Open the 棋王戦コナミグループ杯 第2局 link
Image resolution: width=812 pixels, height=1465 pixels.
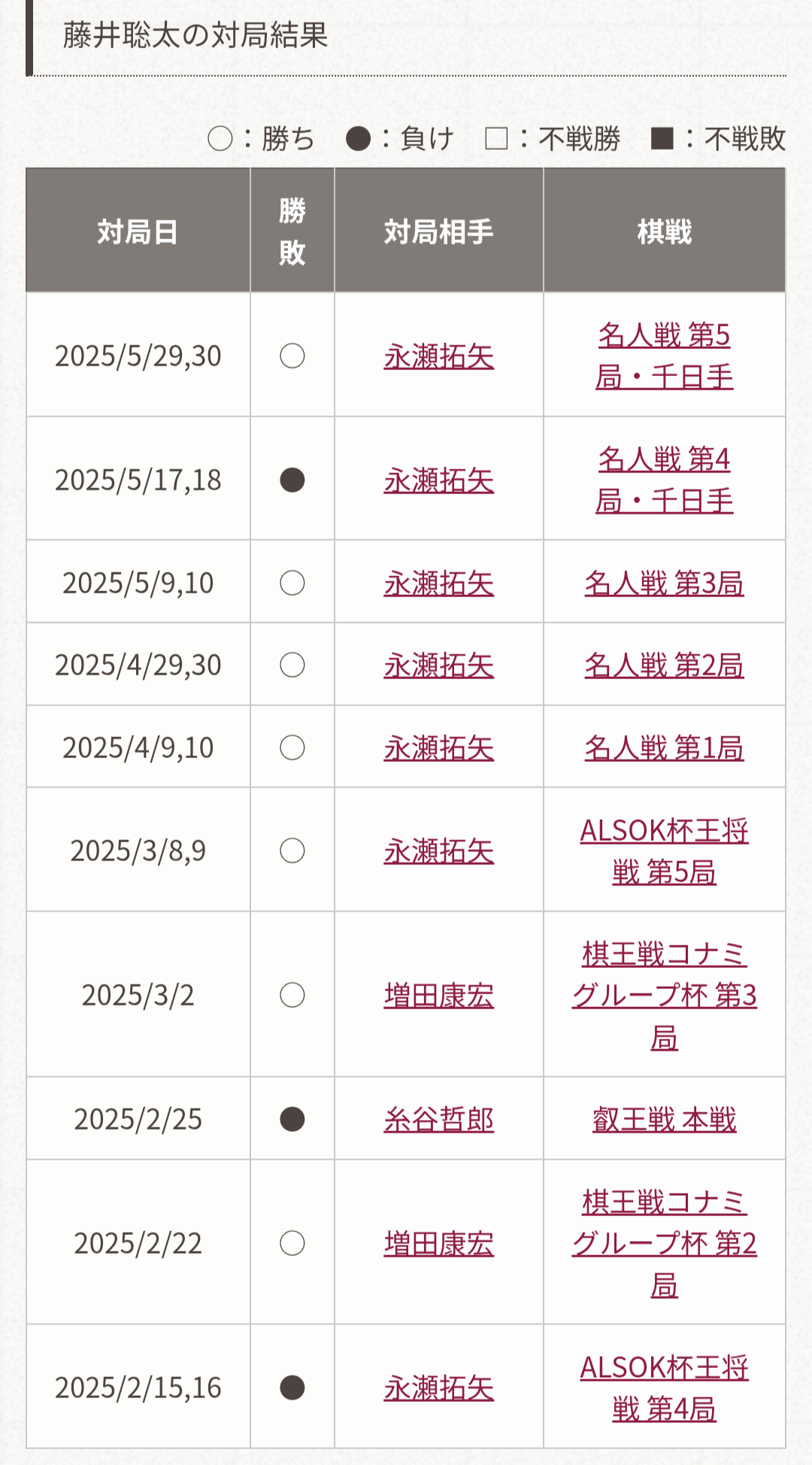665,1244
